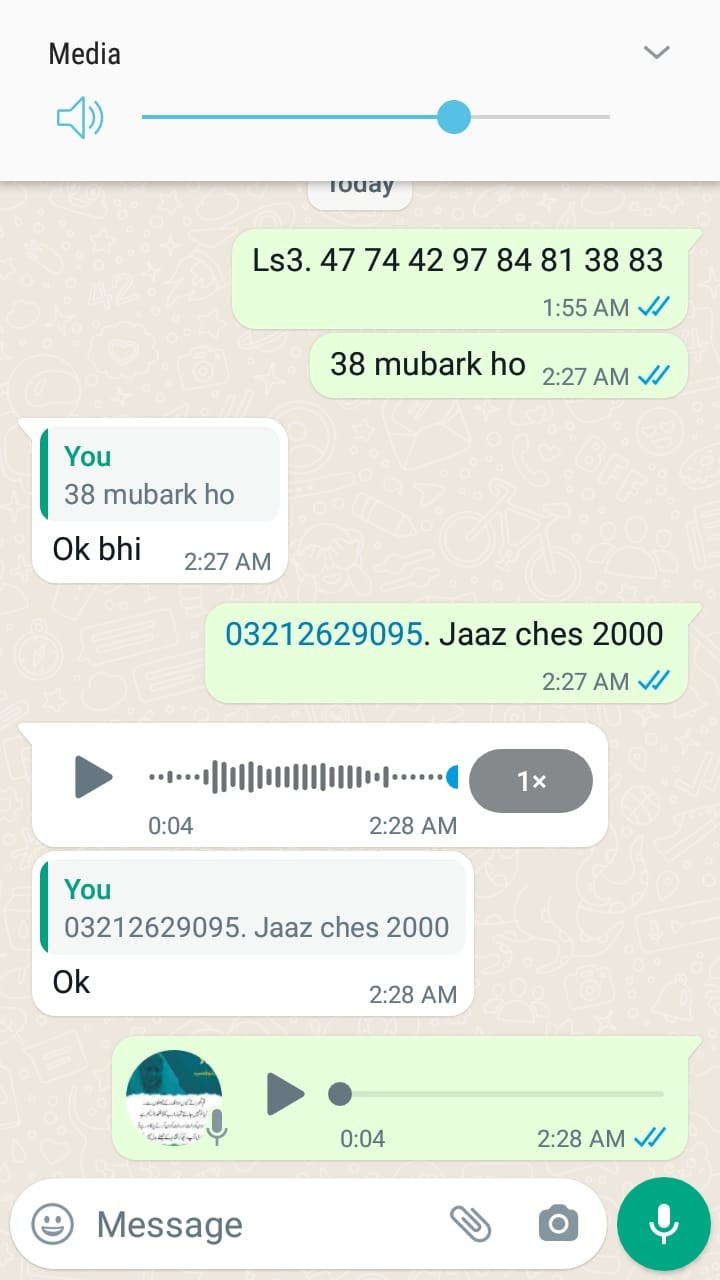Expand the media volume panel chevron
Screen dimensions: 720x1280
[656, 52]
